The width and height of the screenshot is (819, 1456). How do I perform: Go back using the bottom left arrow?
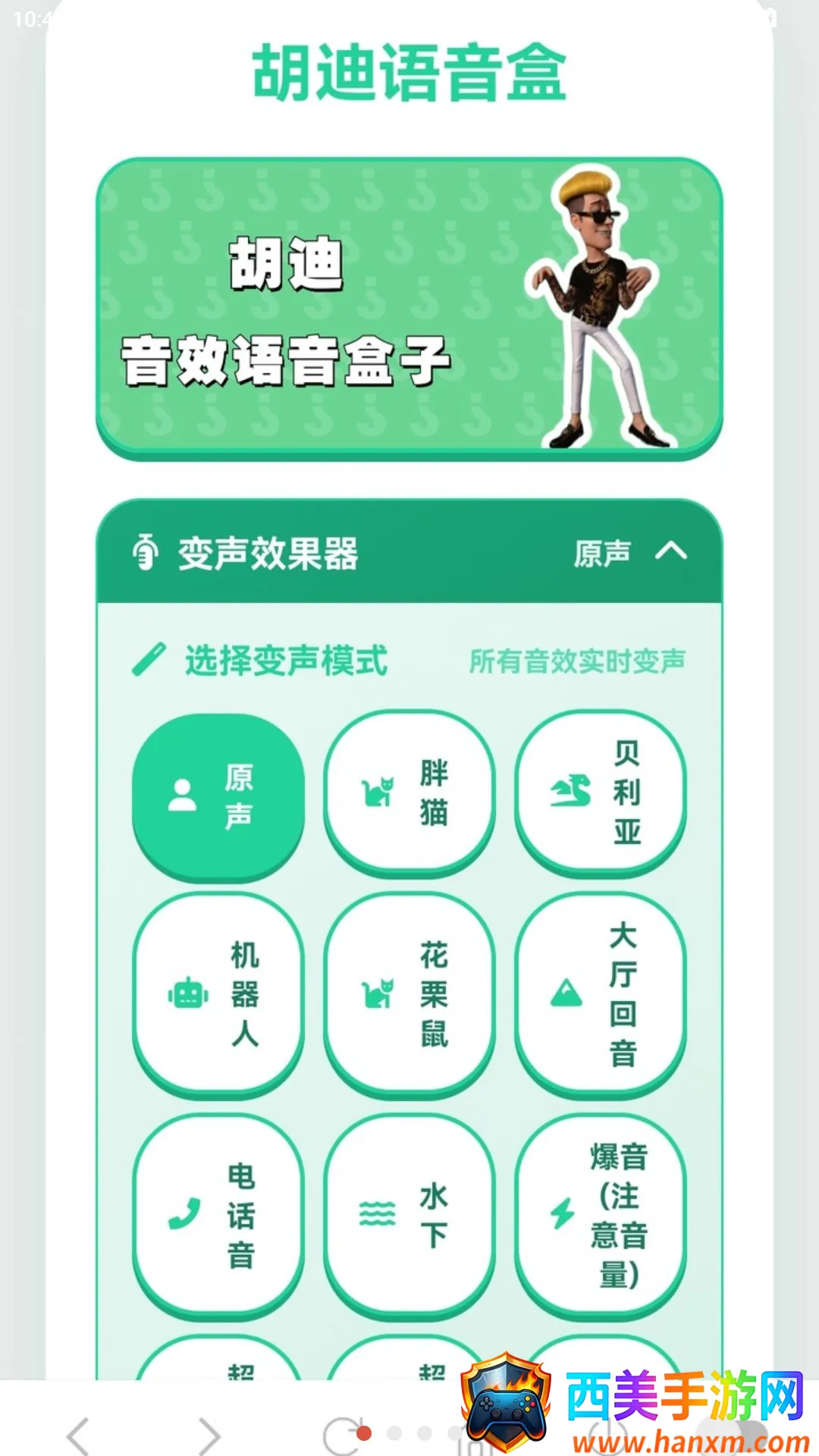coord(78,1435)
